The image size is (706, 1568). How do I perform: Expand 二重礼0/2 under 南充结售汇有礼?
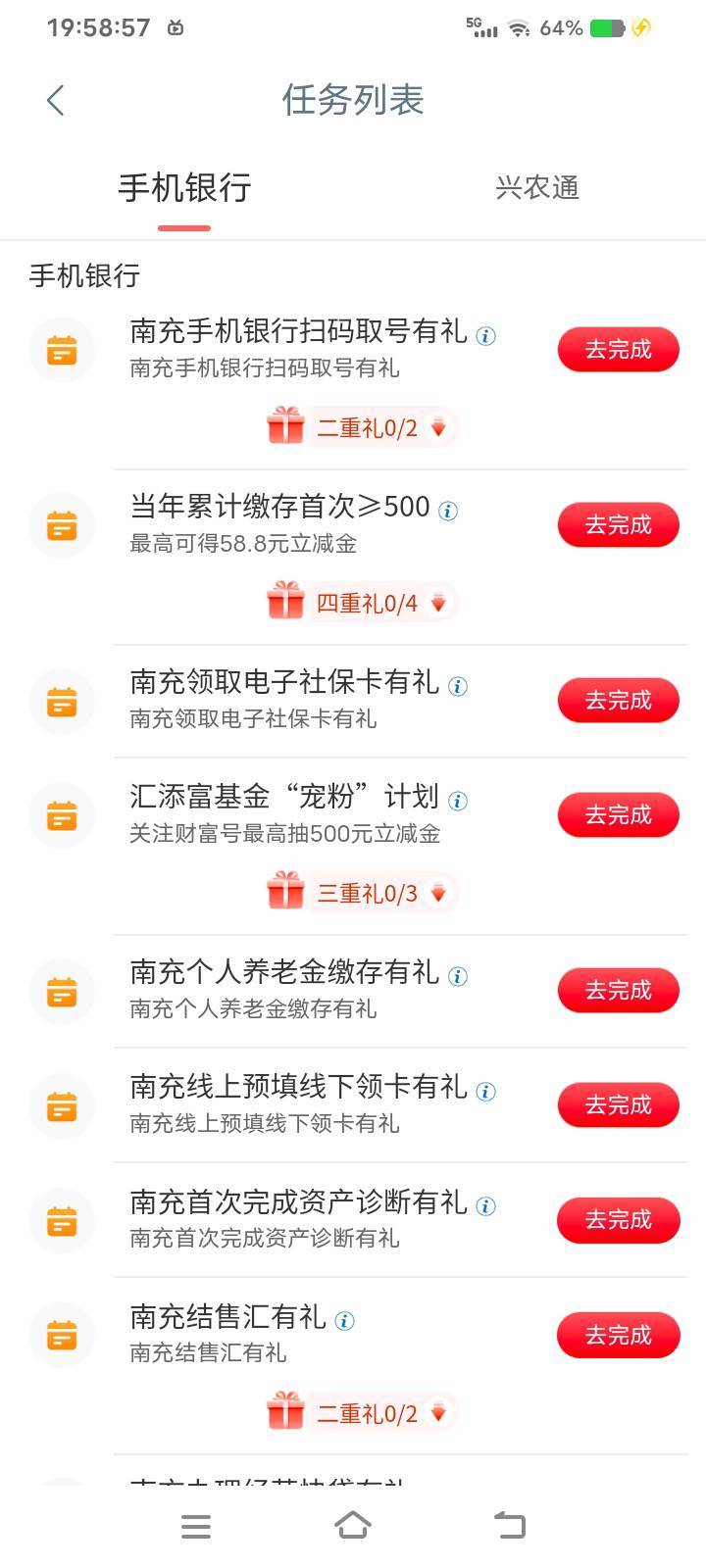click(x=361, y=1413)
